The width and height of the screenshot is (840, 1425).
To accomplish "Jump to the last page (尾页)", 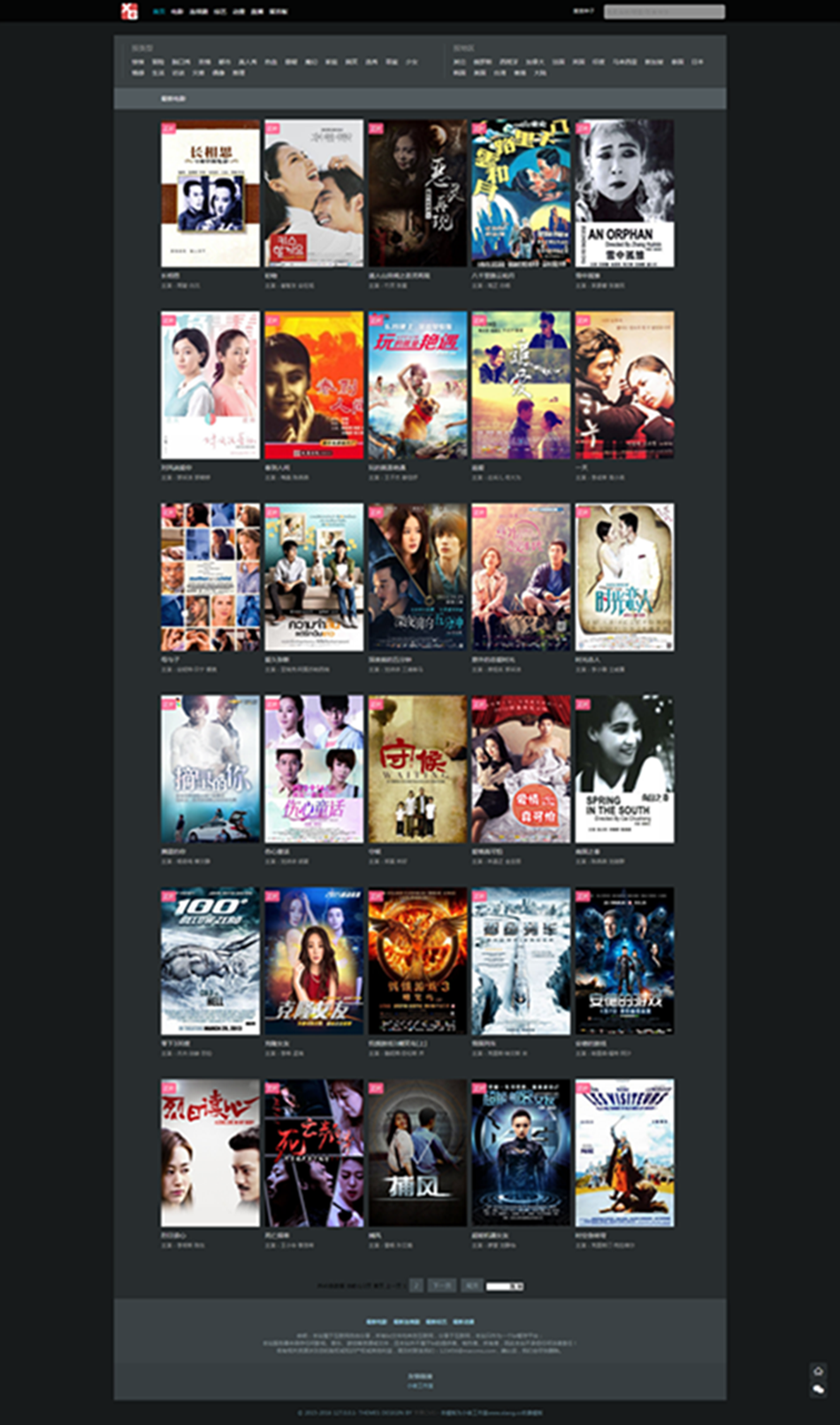I will [x=472, y=1285].
